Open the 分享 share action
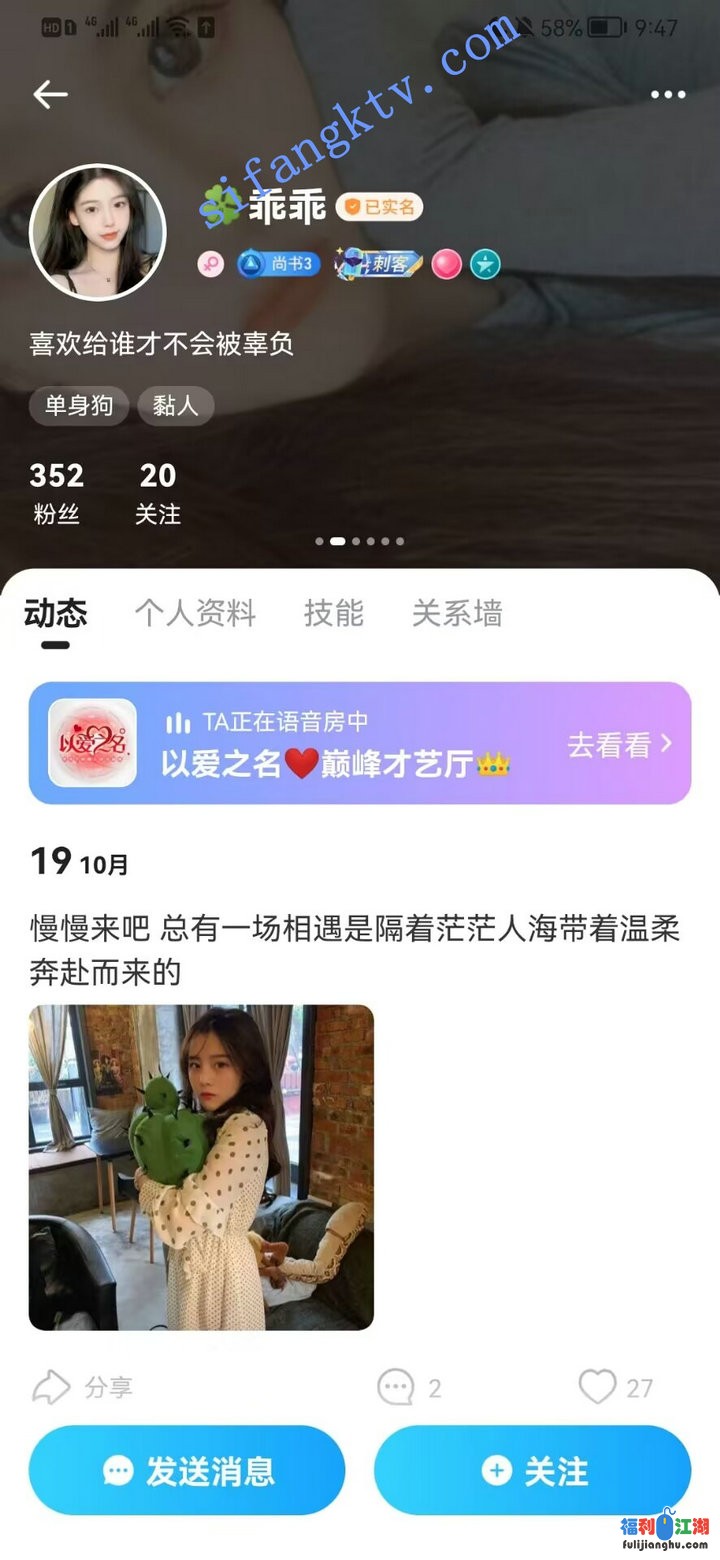 pos(70,1387)
